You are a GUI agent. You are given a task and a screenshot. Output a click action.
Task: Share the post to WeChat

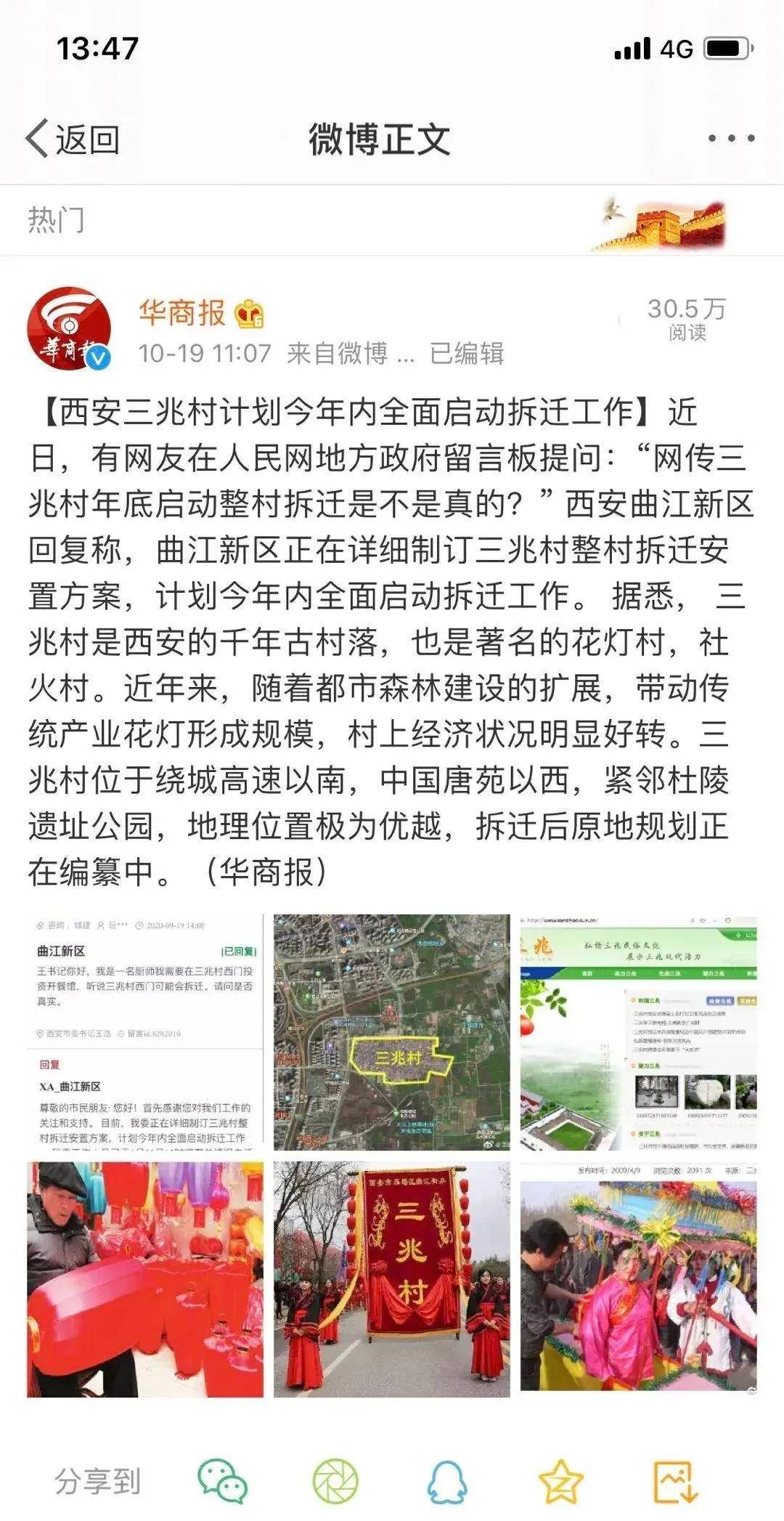pyautogui.click(x=223, y=1480)
